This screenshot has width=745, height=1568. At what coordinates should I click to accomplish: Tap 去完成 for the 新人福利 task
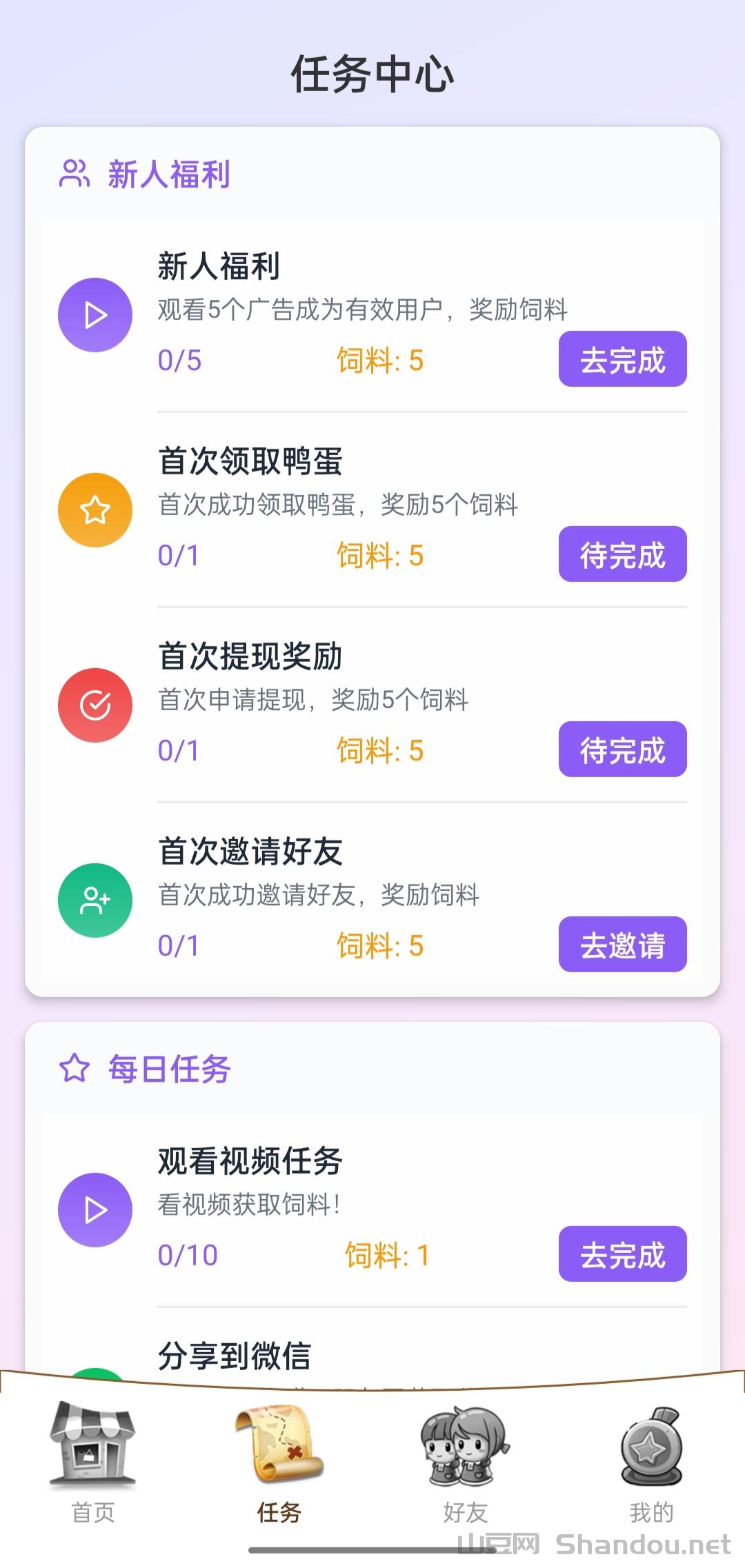point(622,359)
